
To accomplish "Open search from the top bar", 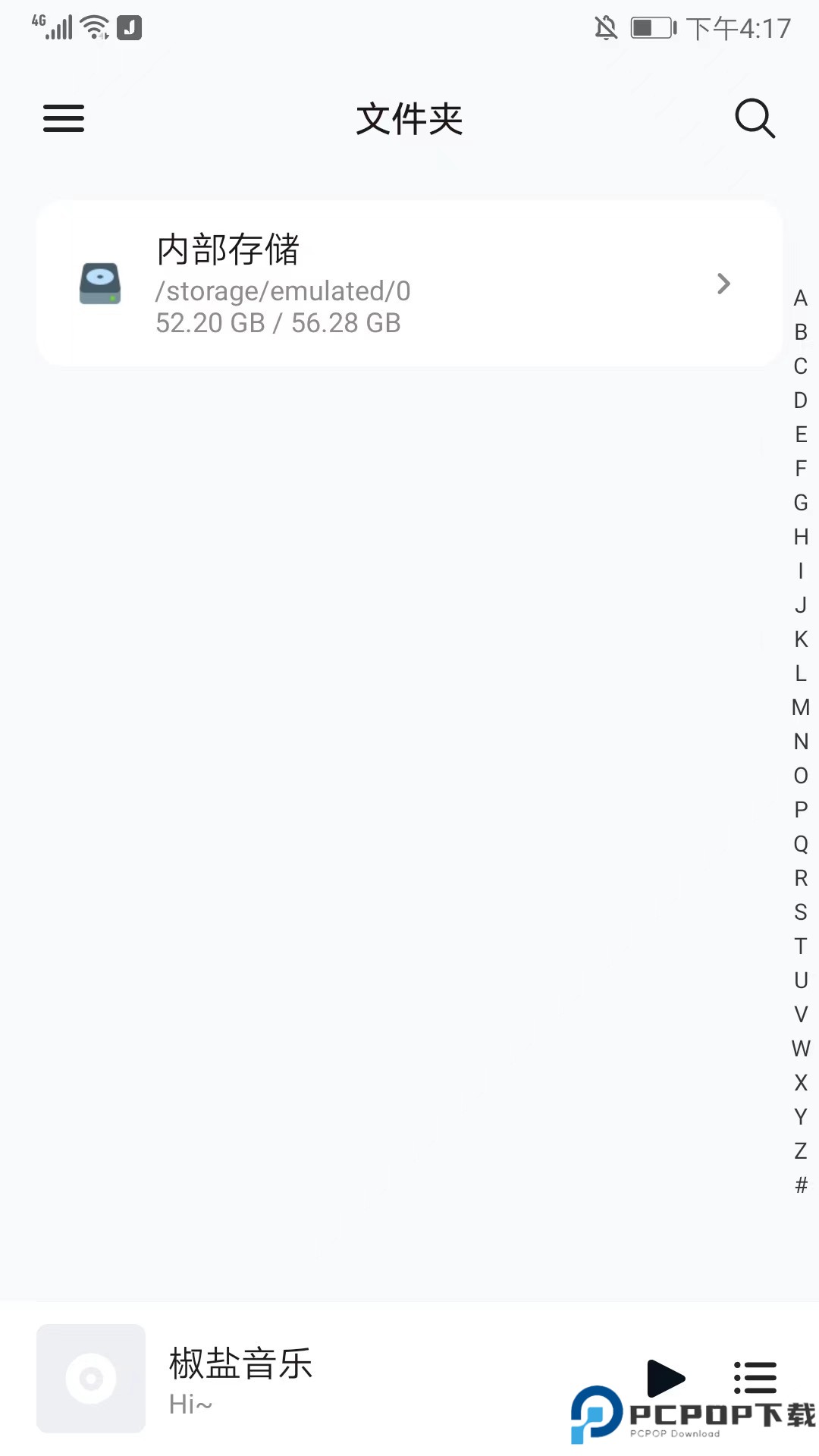I will coord(755,118).
